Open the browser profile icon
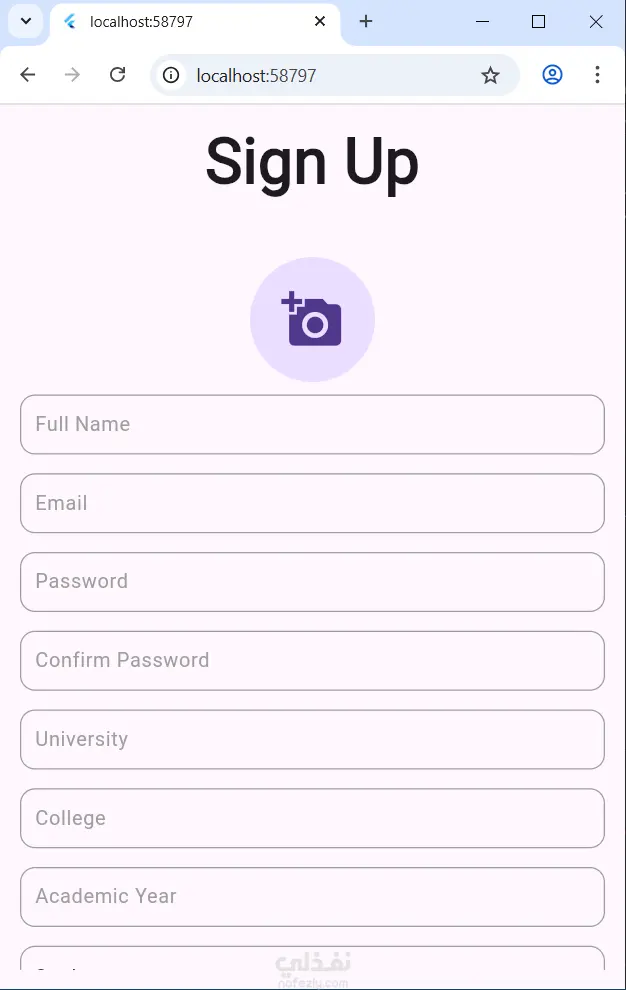This screenshot has height=990, width=626. click(x=552, y=75)
